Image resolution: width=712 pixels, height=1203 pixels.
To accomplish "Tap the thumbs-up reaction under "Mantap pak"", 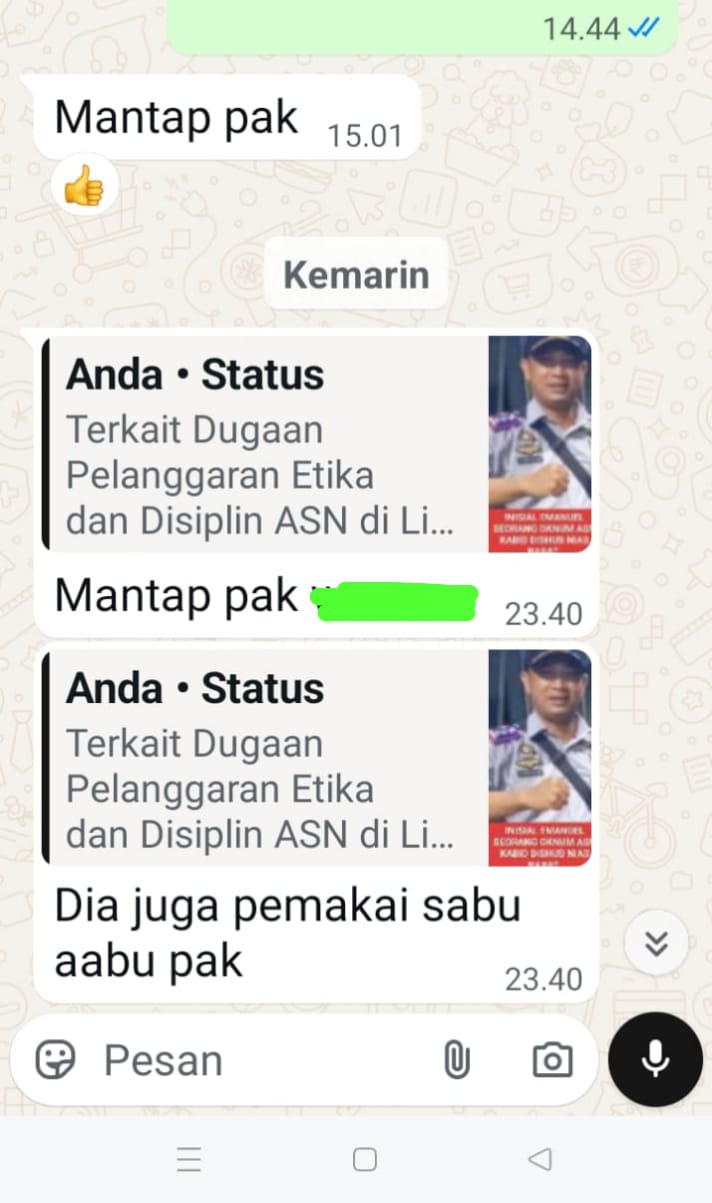I will [84, 186].
